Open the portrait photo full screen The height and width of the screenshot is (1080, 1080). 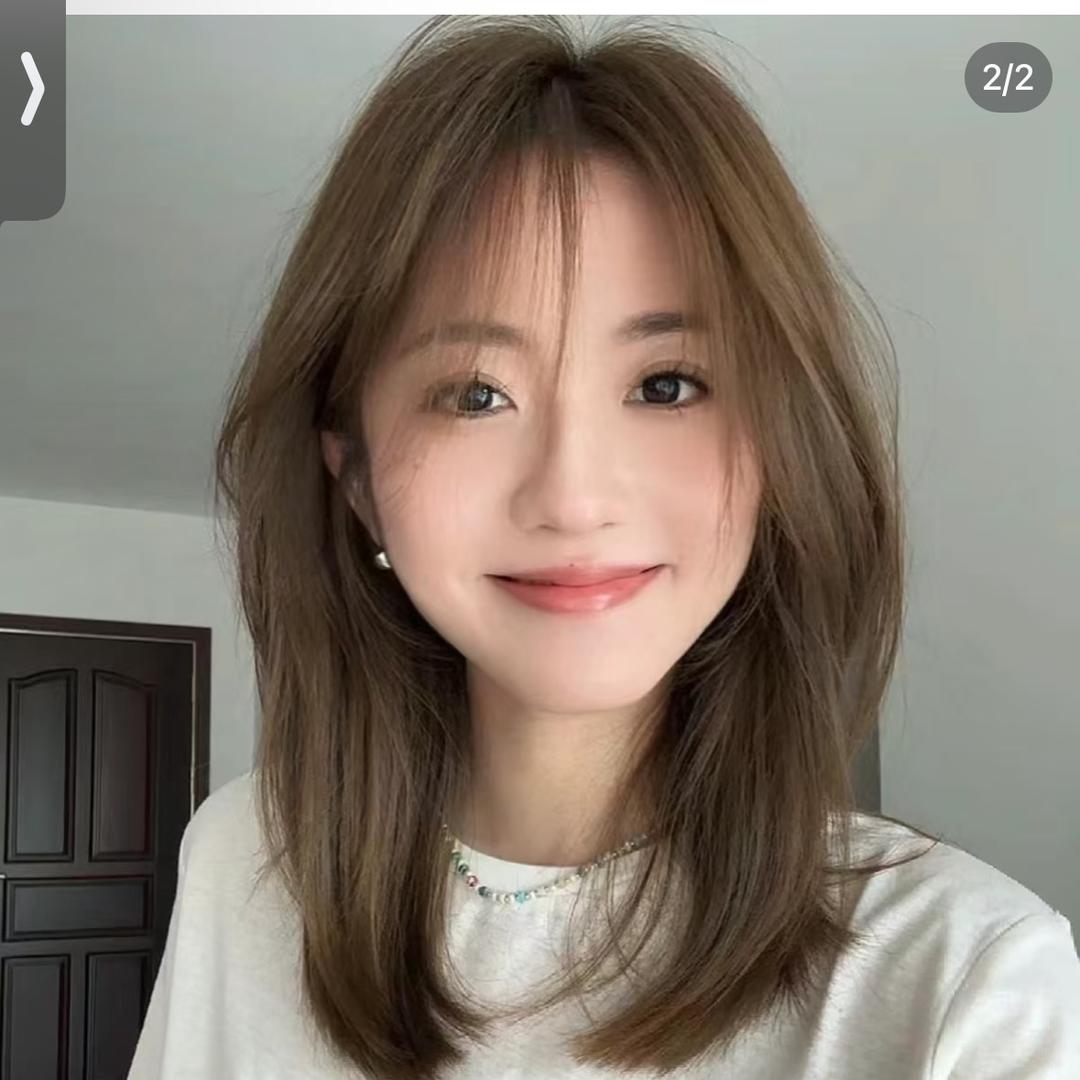[560, 560]
